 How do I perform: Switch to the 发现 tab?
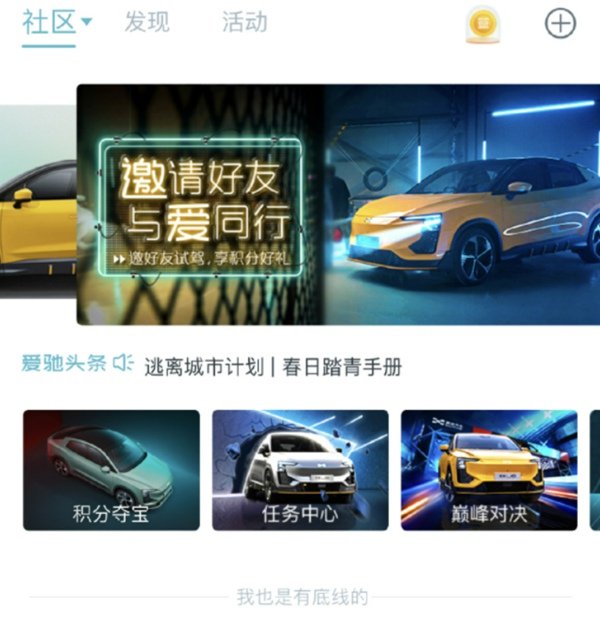pyautogui.click(x=147, y=22)
